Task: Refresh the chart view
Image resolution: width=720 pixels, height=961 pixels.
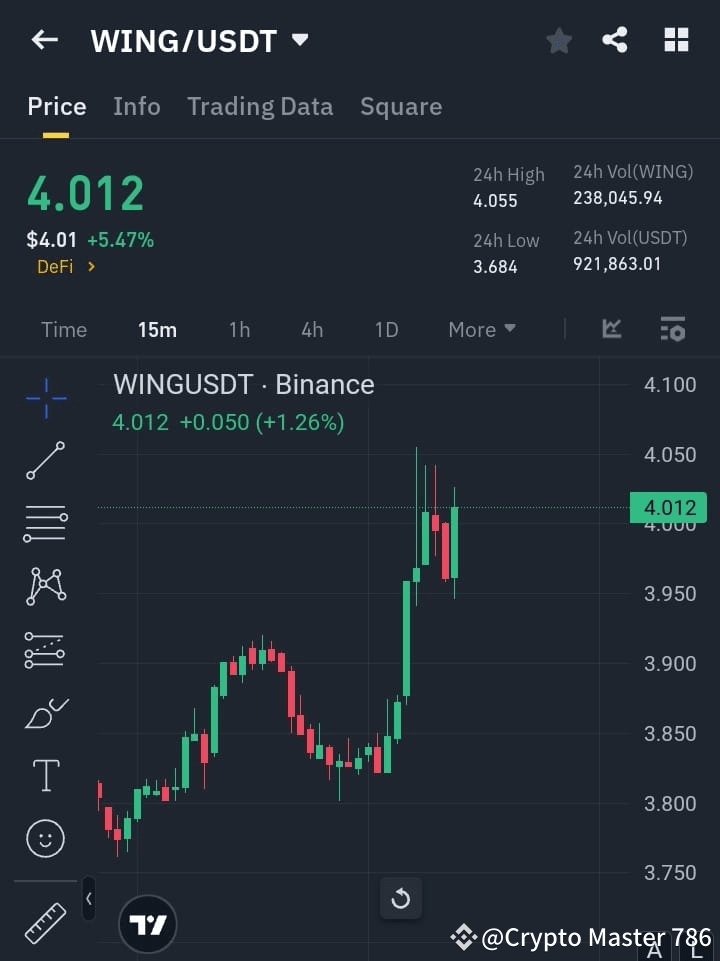Action: click(400, 898)
